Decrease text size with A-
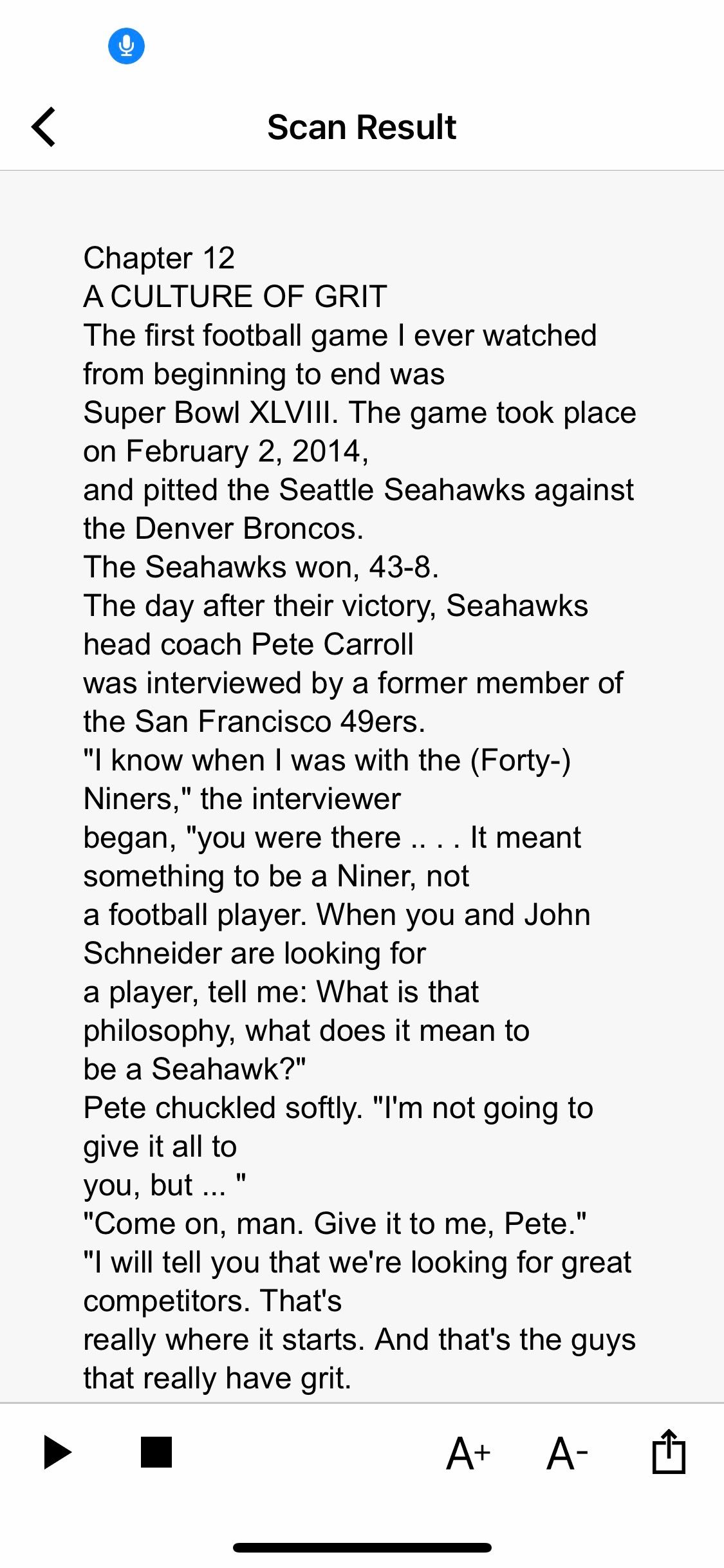This screenshot has height=1568, width=724. [567, 1453]
